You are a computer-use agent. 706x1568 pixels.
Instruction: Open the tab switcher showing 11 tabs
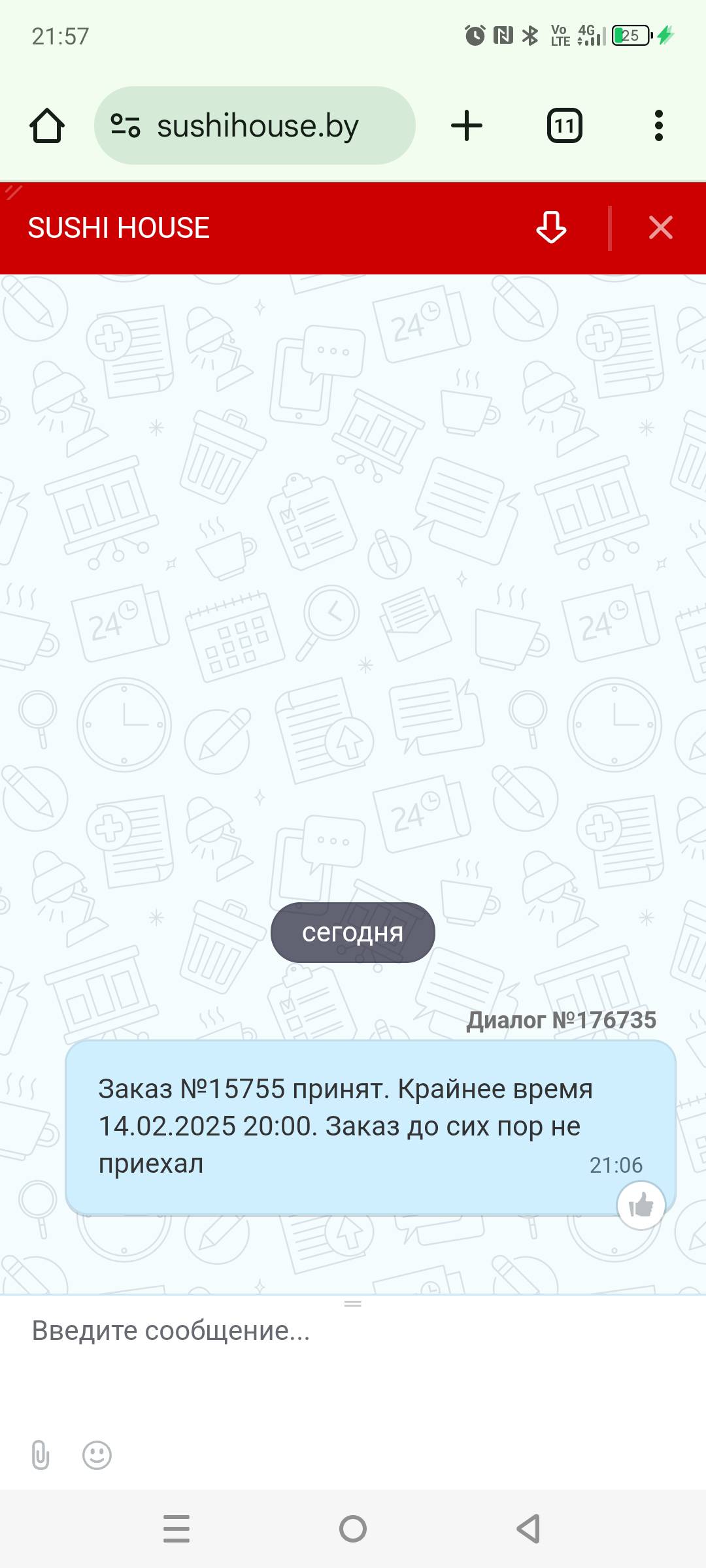pos(564,125)
